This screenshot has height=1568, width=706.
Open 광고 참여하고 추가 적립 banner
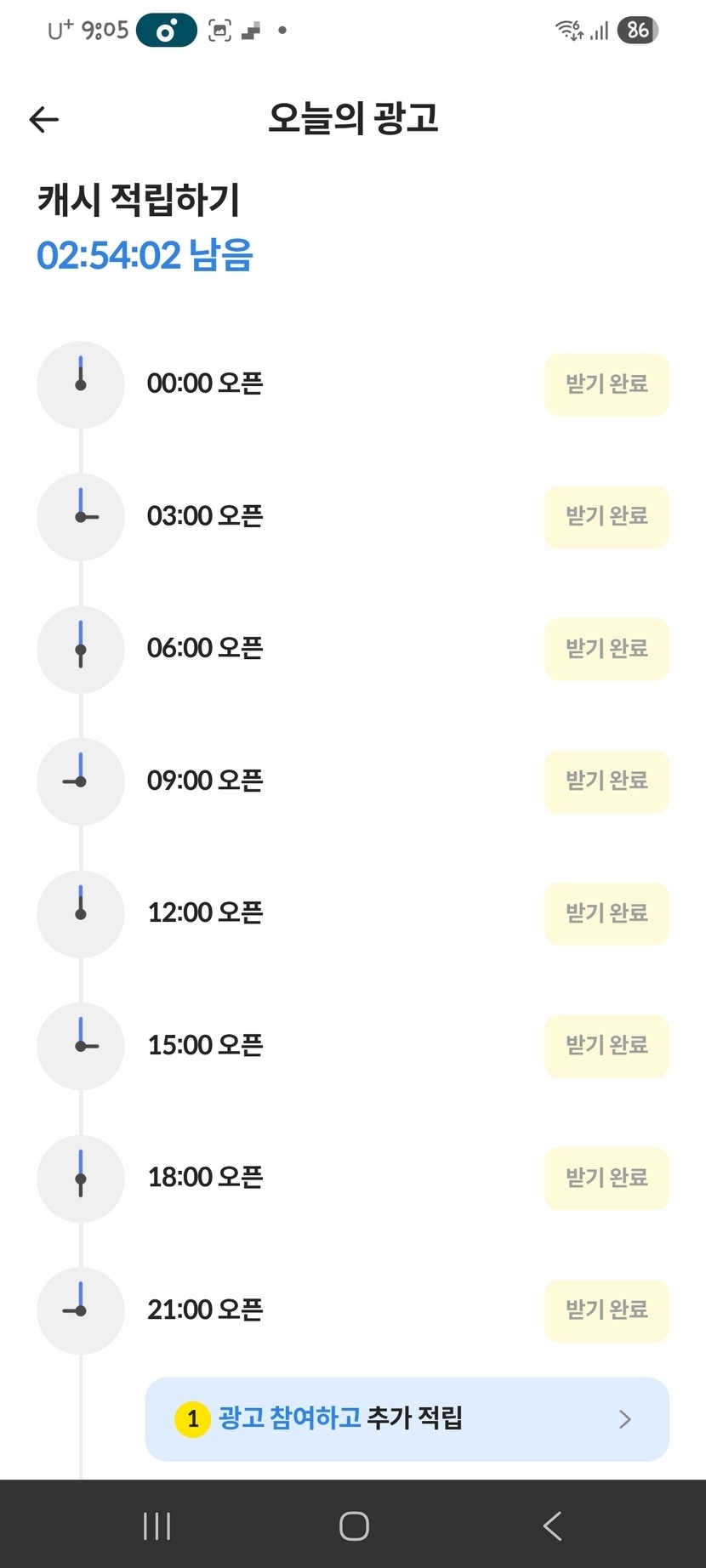[407, 1419]
